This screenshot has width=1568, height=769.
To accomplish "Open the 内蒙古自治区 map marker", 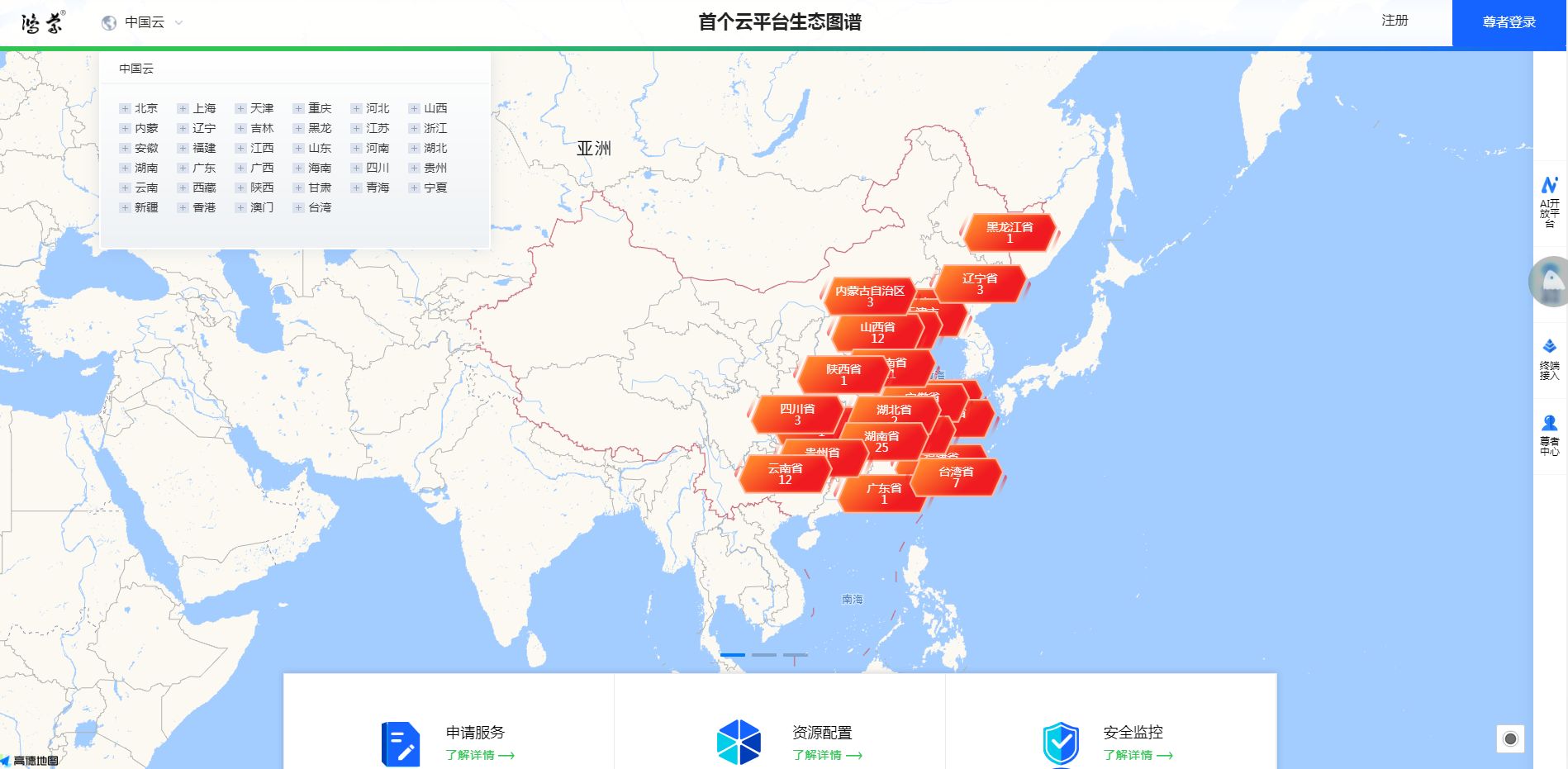I will [x=869, y=296].
